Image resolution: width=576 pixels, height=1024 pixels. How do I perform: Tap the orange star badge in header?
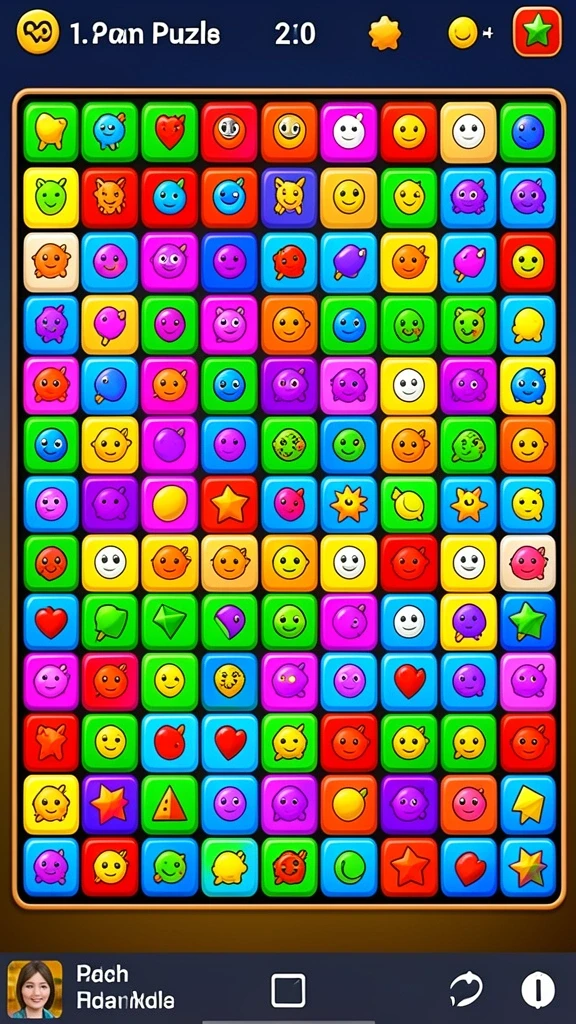[385, 33]
